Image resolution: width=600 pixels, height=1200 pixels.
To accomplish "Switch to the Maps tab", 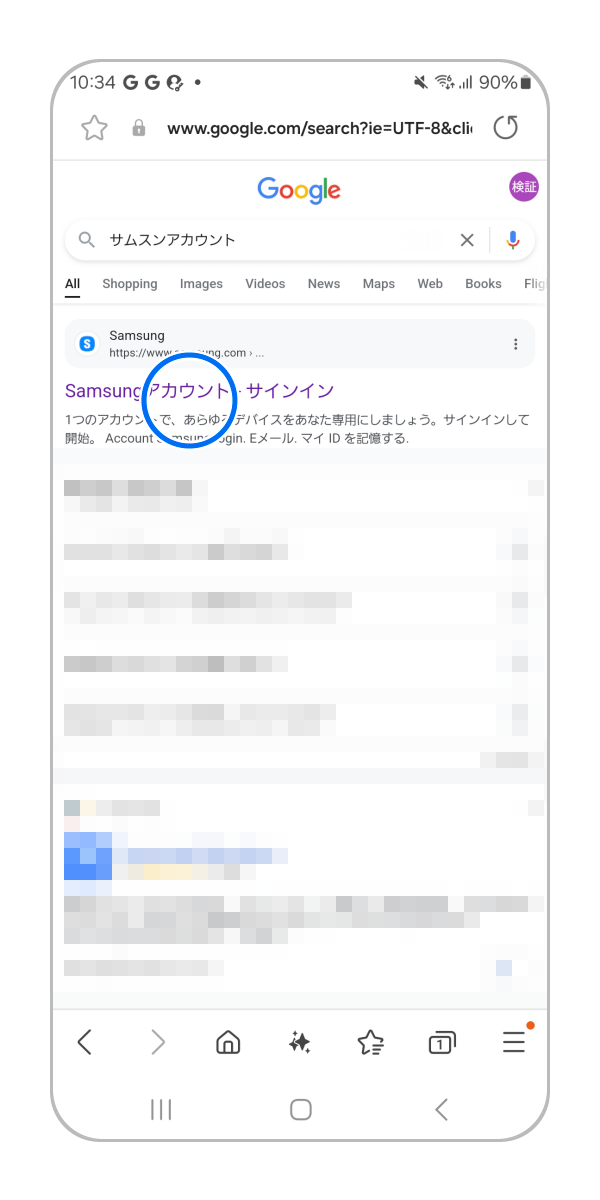I will click(x=379, y=284).
